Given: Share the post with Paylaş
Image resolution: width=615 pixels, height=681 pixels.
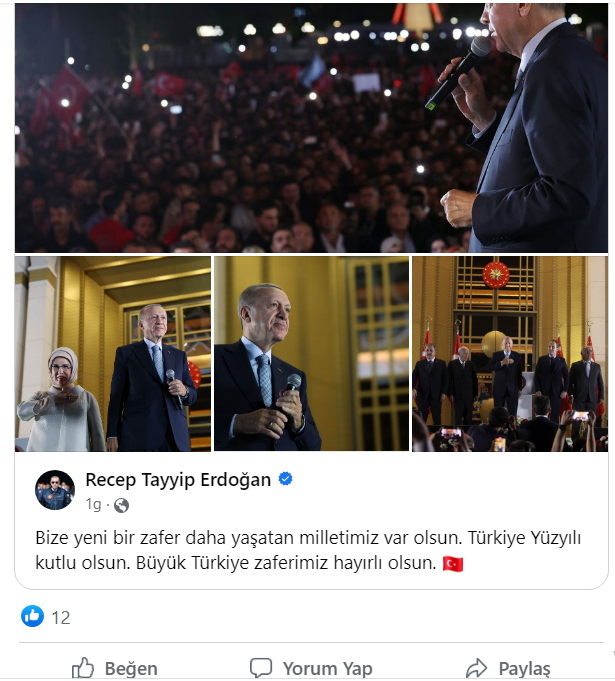Looking at the screenshot, I should click(x=508, y=668).
